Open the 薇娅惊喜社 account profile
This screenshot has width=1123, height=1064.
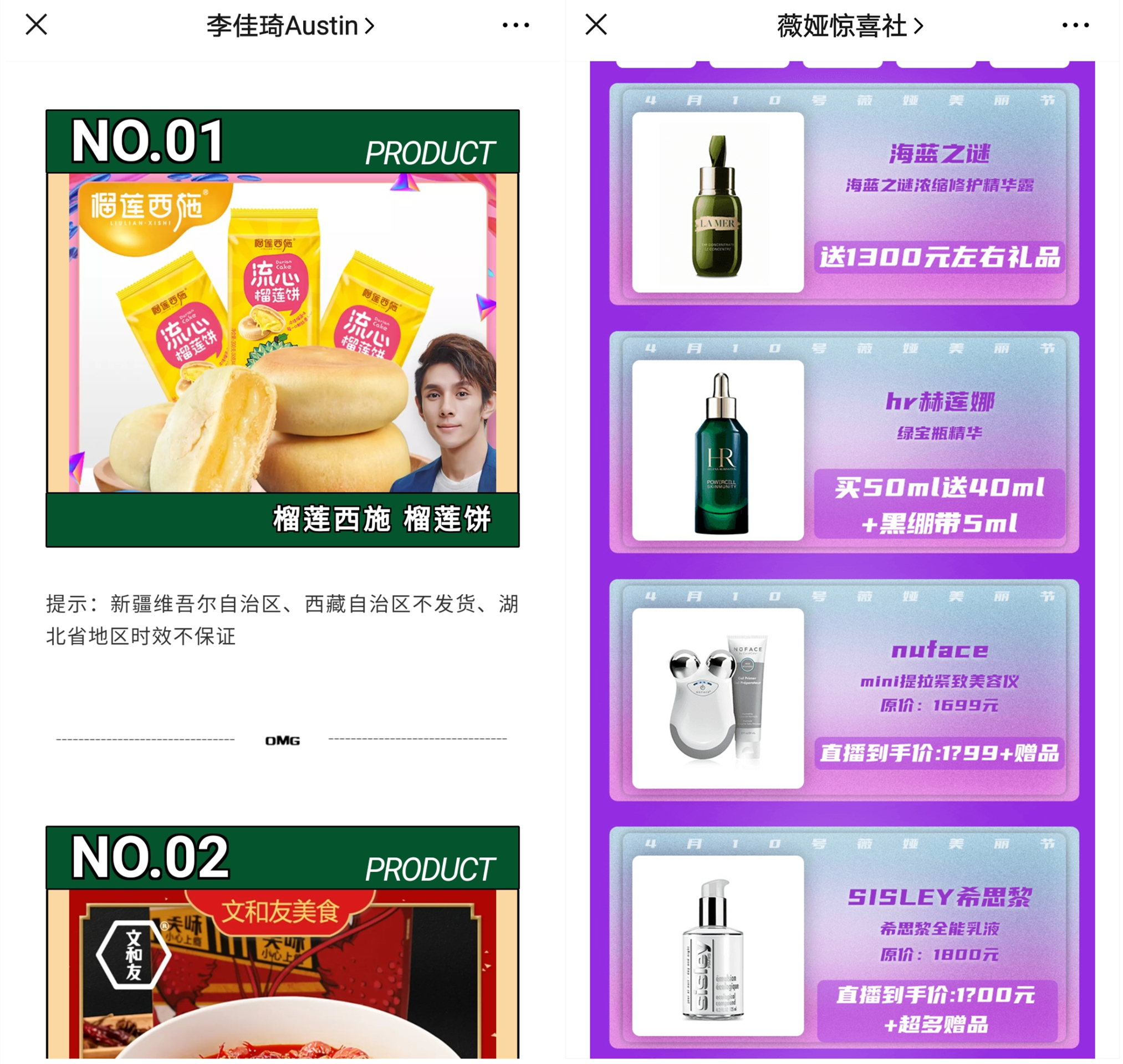(849, 26)
